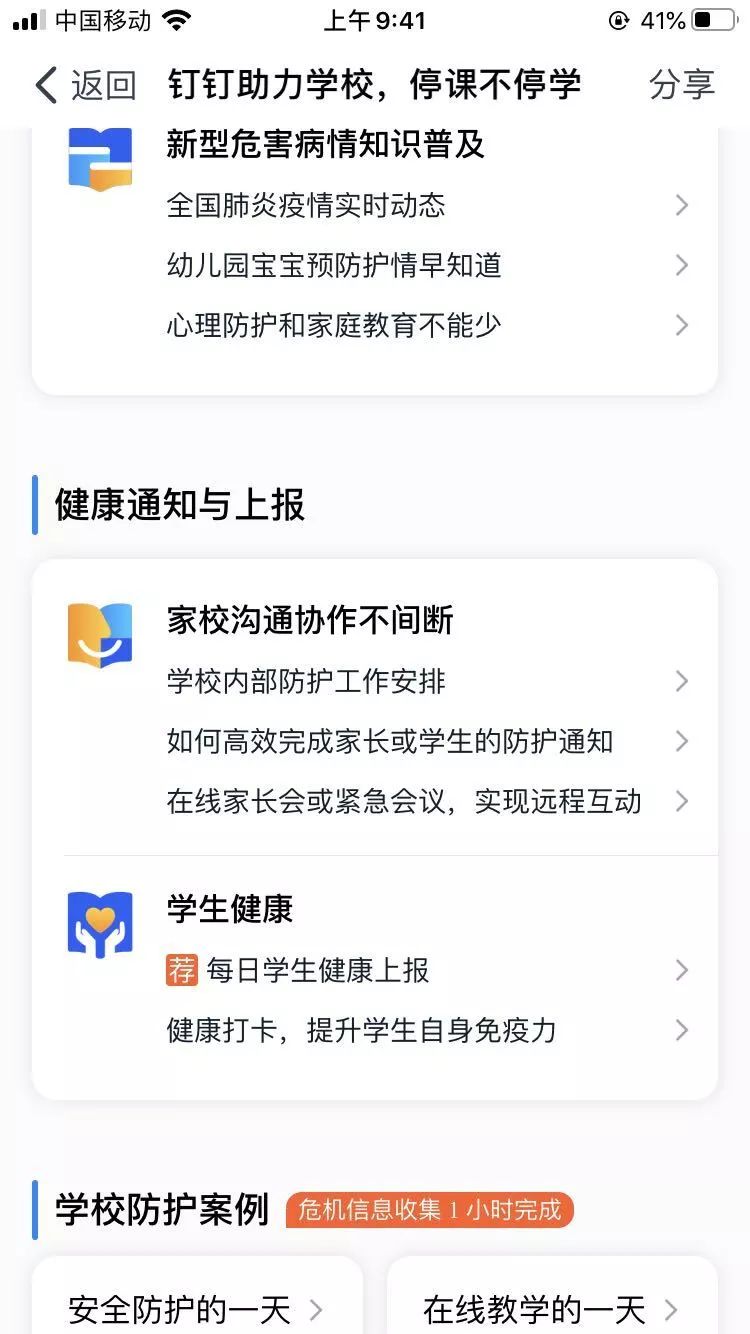Open the 安全防护的一天 card
Viewport: 750px width, 1334px height.
pyautogui.click(x=198, y=1298)
